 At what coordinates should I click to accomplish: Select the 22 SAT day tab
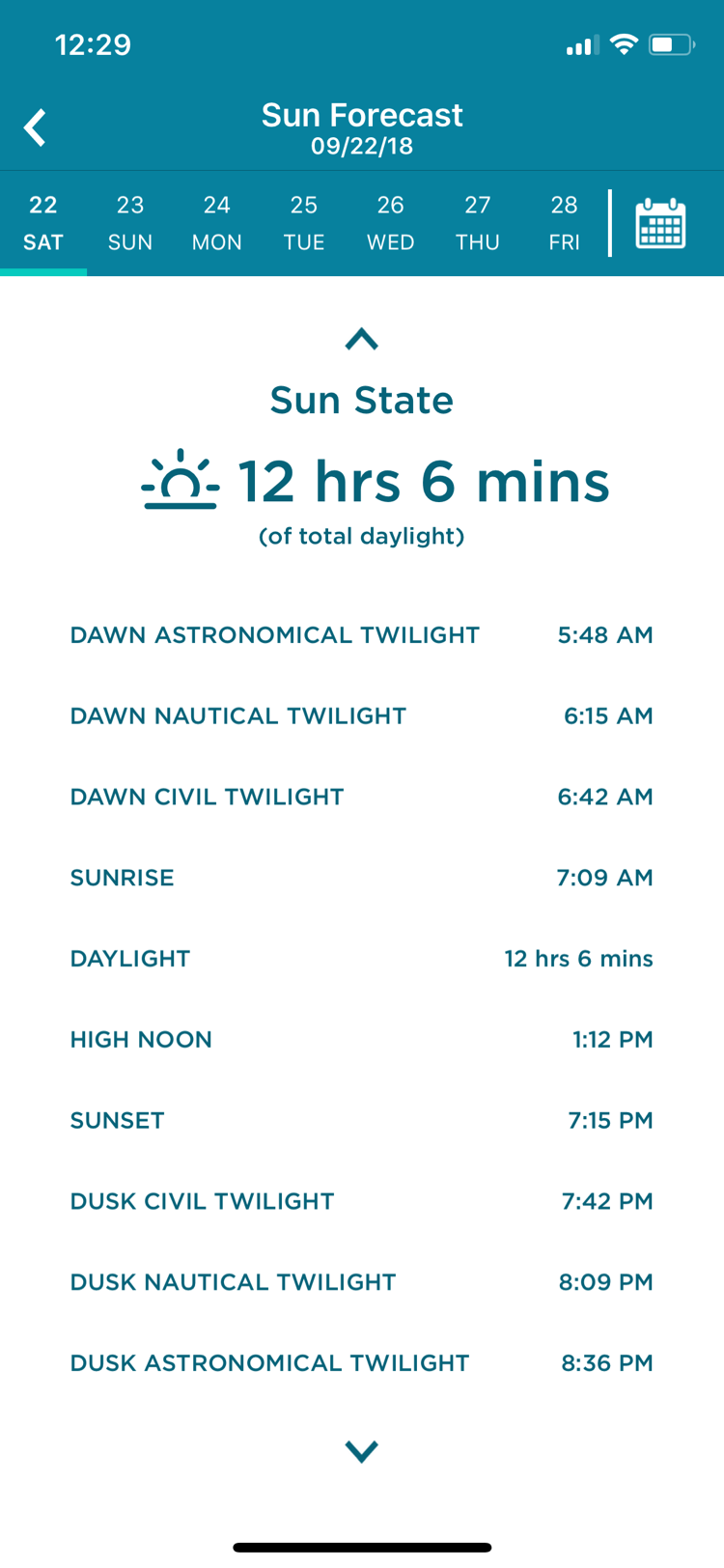tap(43, 223)
